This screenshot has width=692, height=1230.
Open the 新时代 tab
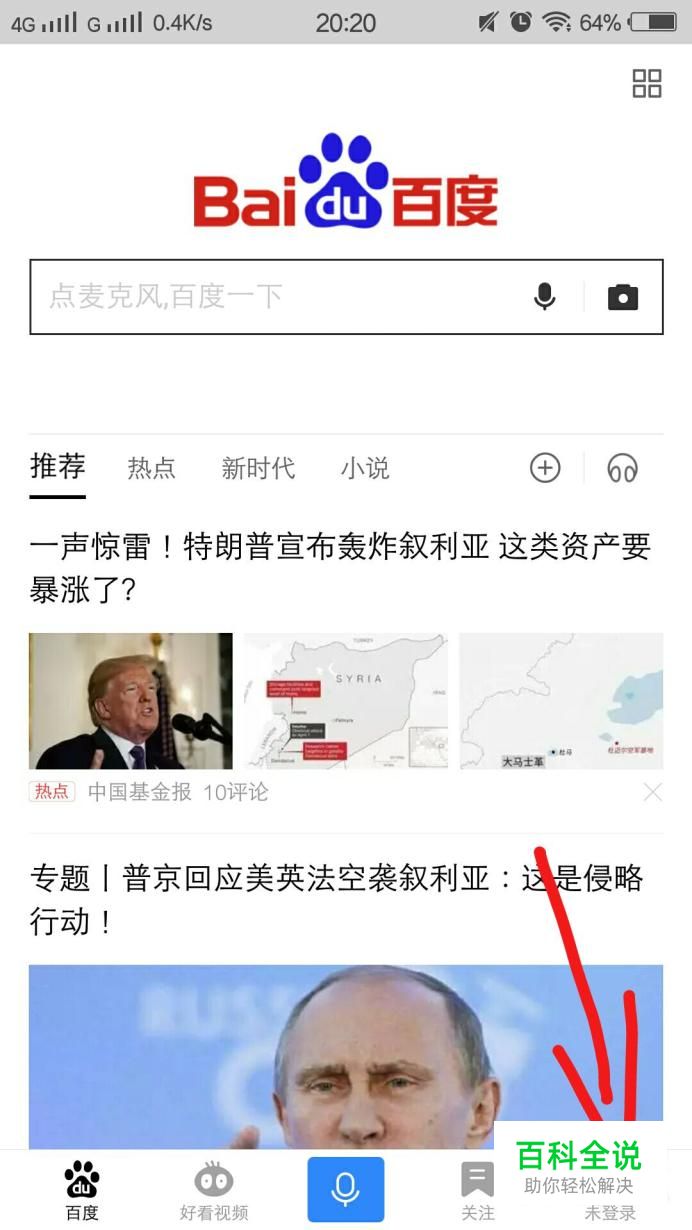tap(258, 468)
